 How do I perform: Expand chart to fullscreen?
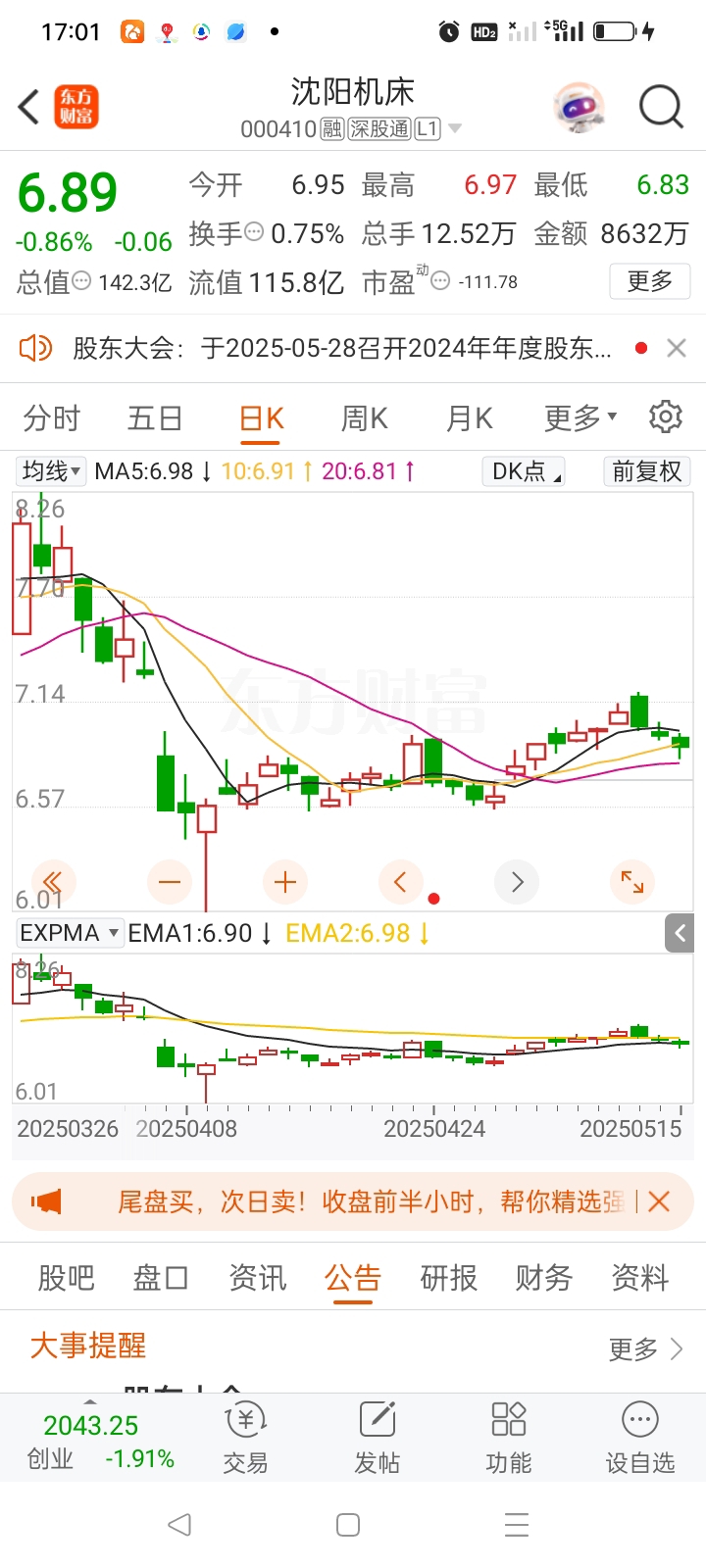coord(632,882)
